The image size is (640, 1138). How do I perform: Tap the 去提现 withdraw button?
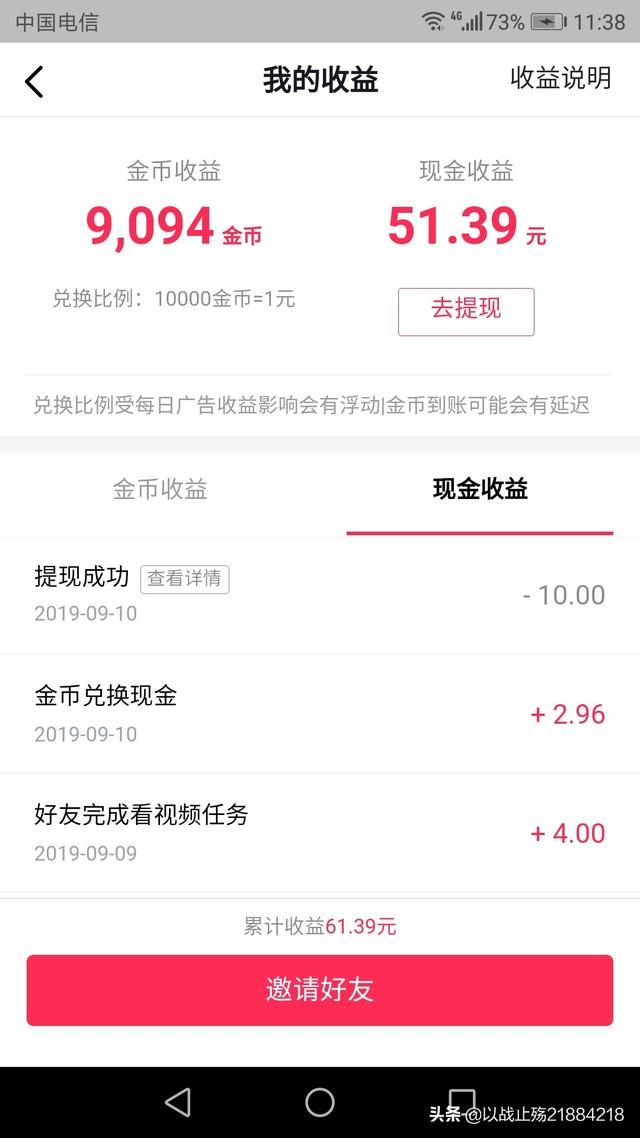pyautogui.click(x=466, y=311)
